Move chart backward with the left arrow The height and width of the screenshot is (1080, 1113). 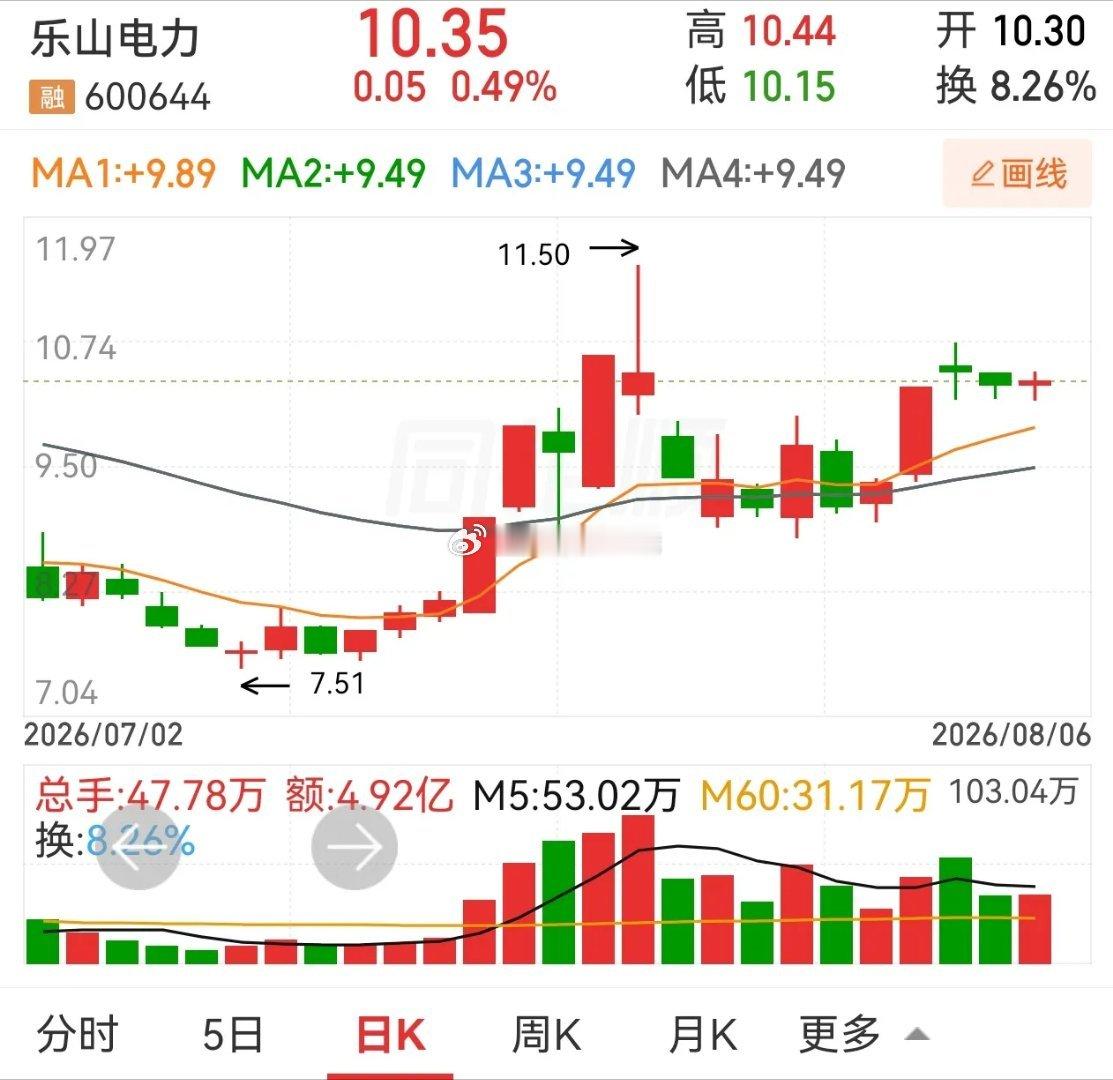[x=138, y=847]
